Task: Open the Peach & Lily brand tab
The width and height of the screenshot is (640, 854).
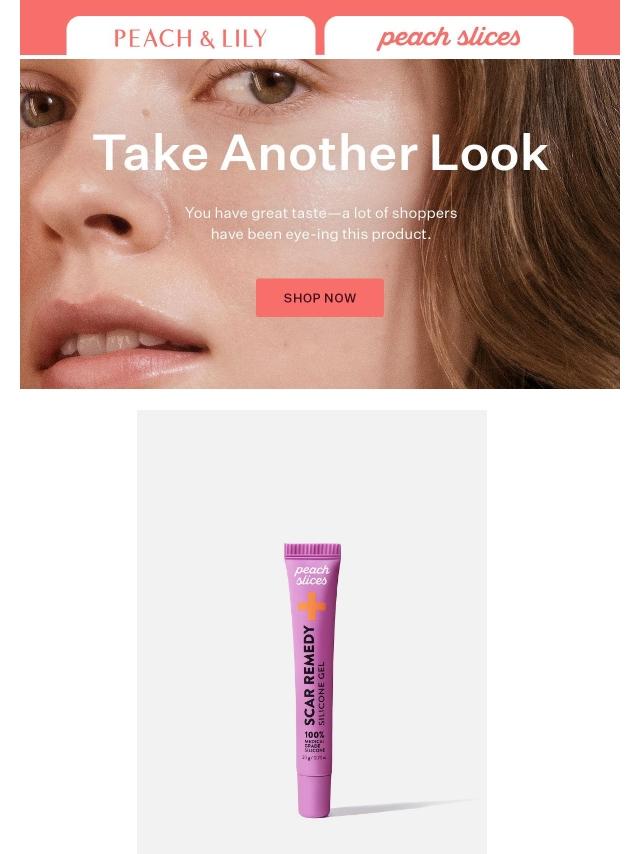Action: click(191, 36)
